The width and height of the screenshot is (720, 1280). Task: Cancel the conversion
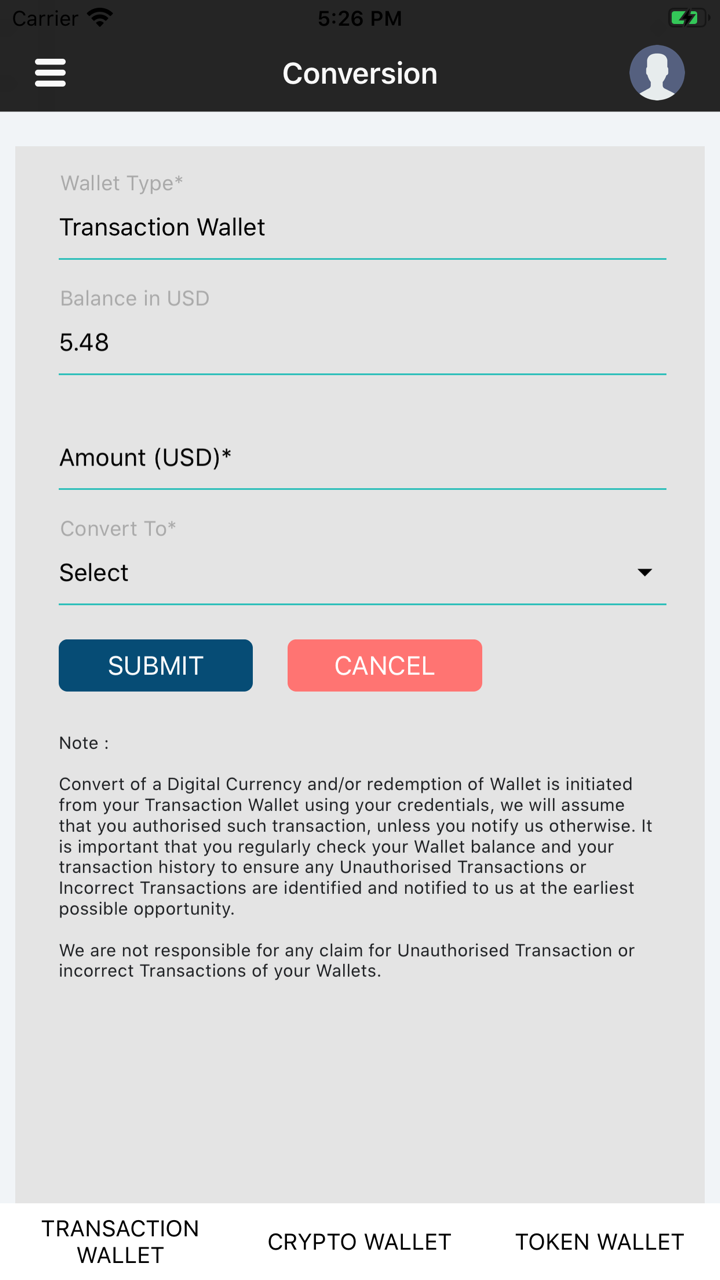coord(384,666)
